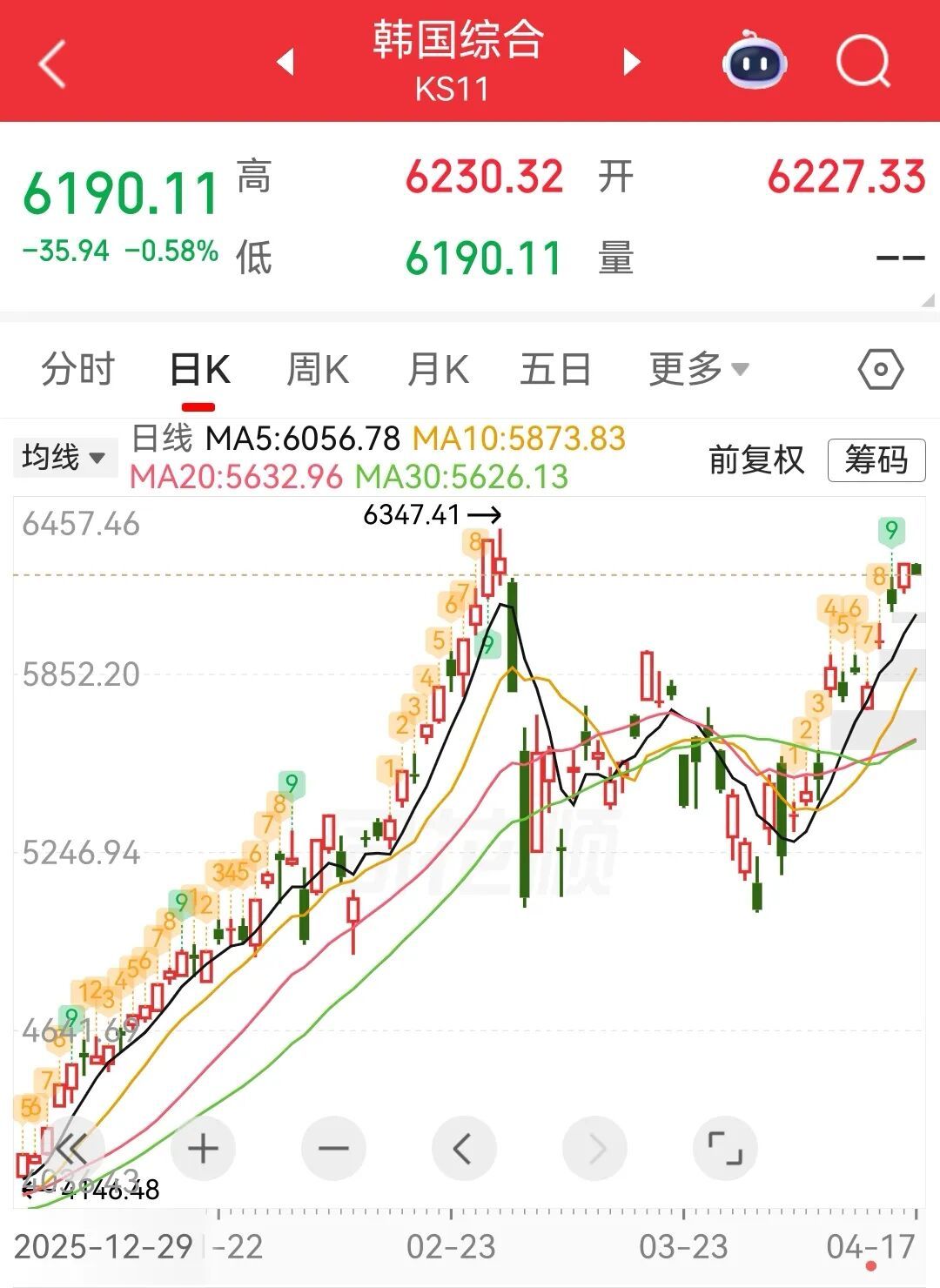Zoom in the chart with plus

pyautogui.click(x=203, y=1149)
